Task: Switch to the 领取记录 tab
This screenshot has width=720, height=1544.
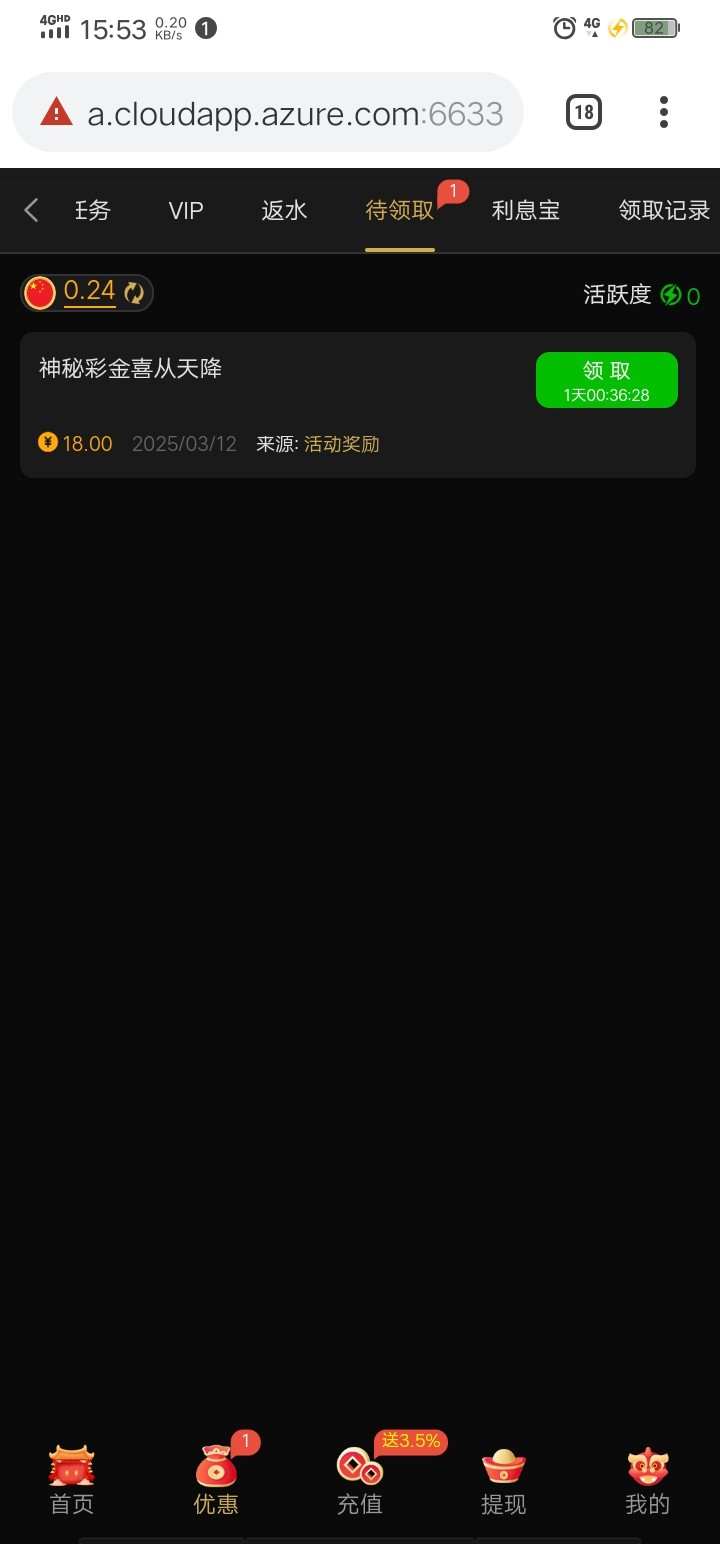Action: coord(664,210)
